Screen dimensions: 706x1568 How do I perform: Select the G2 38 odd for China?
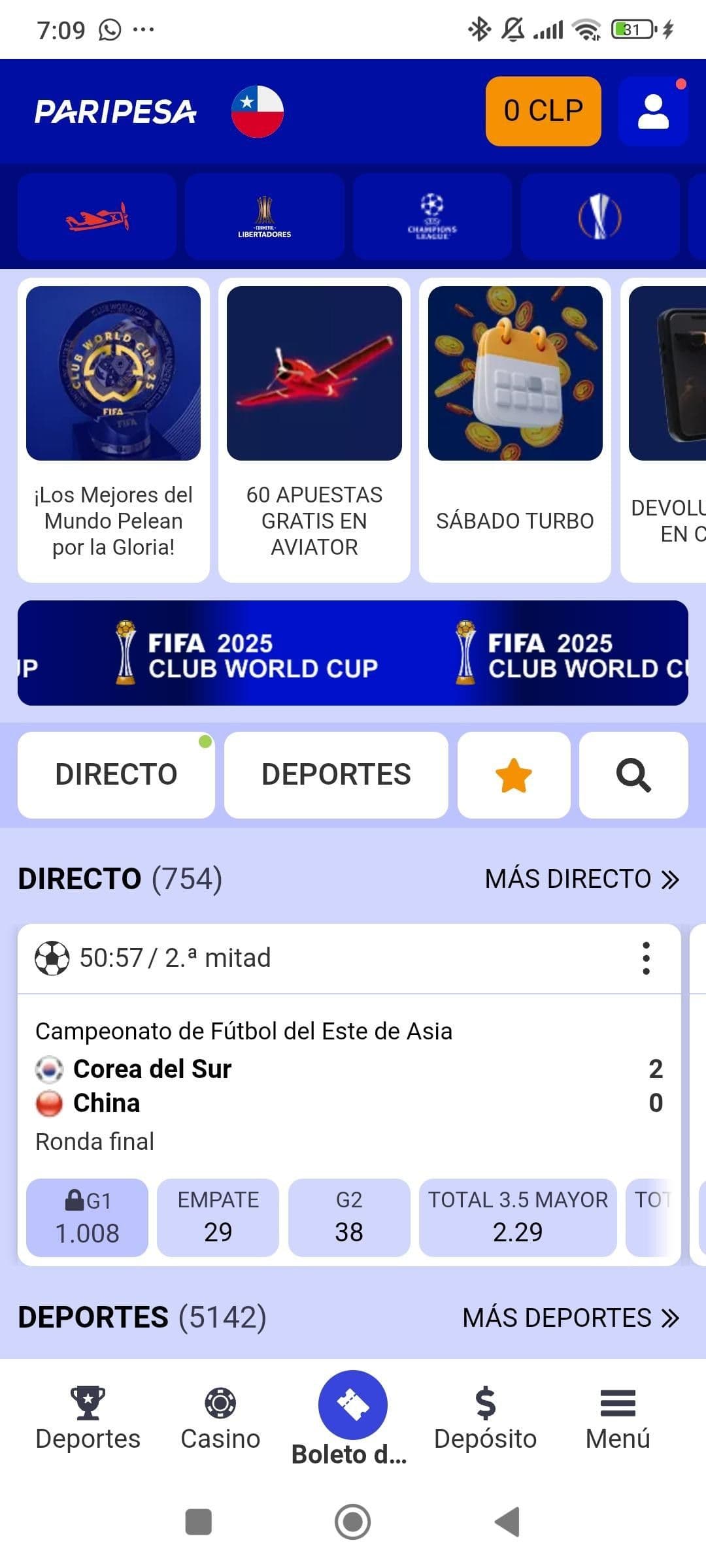[x=348, y=1217]
